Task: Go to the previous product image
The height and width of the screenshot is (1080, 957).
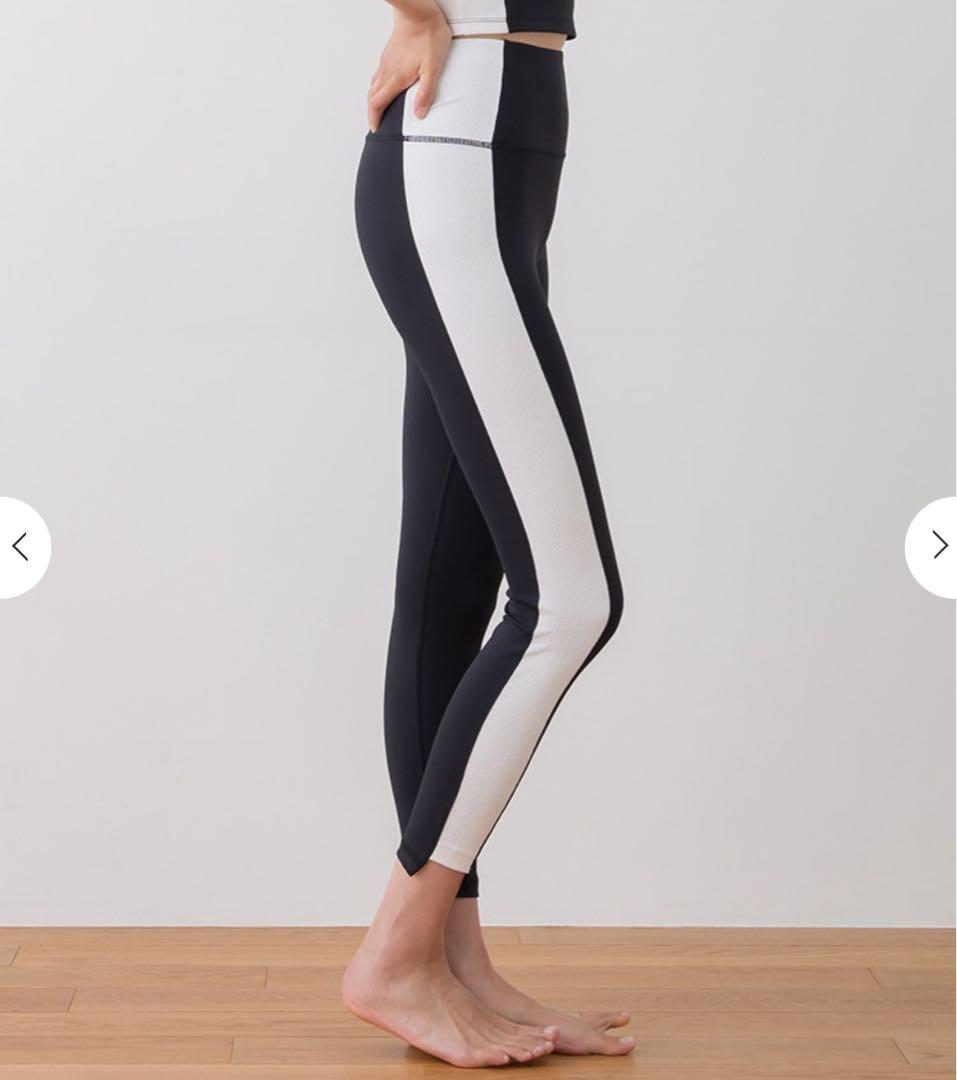Action: pos(20,547)
